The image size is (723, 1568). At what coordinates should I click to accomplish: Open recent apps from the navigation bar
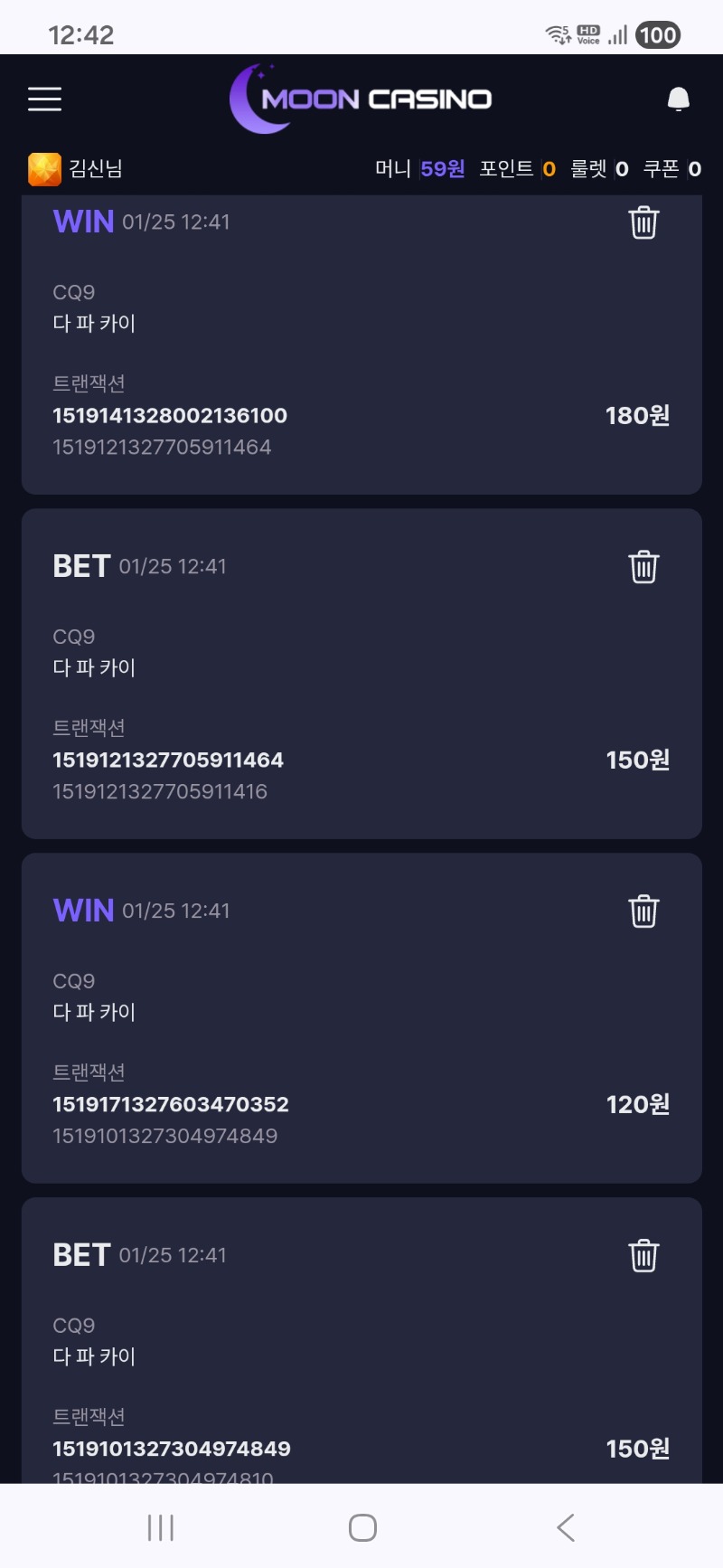159,1527
